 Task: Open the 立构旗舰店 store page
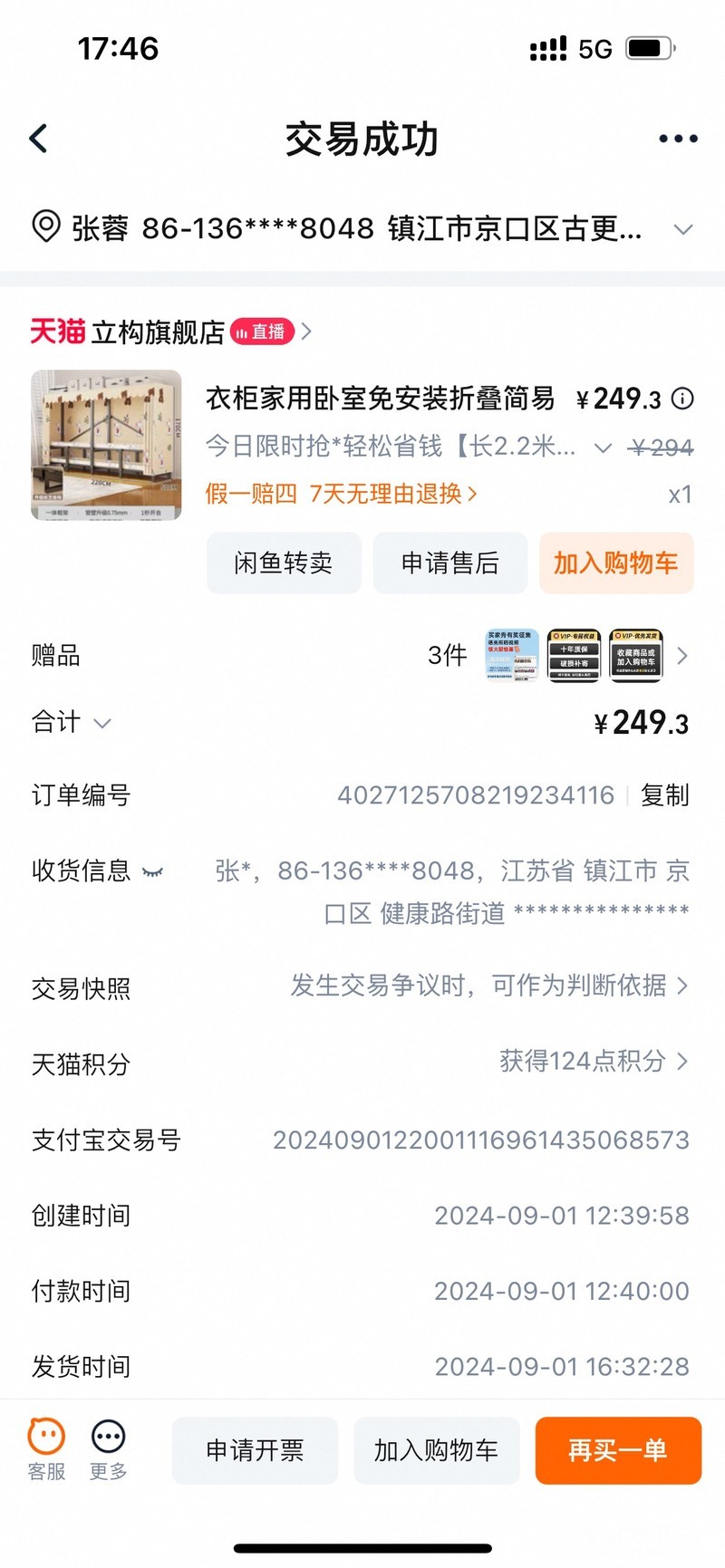tap(158, 332)
